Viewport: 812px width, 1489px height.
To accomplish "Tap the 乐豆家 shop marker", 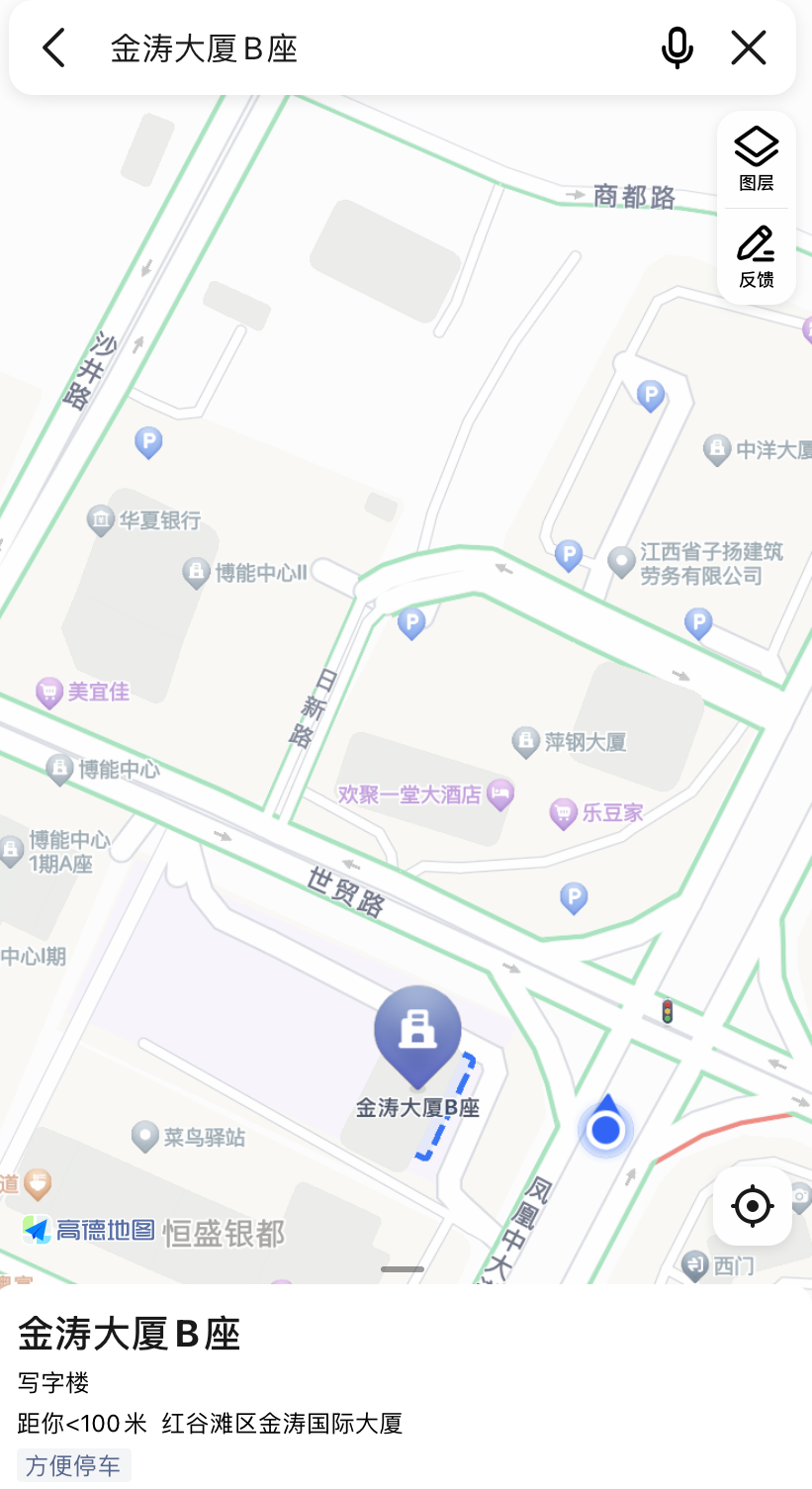I will (x=562, y=811).
